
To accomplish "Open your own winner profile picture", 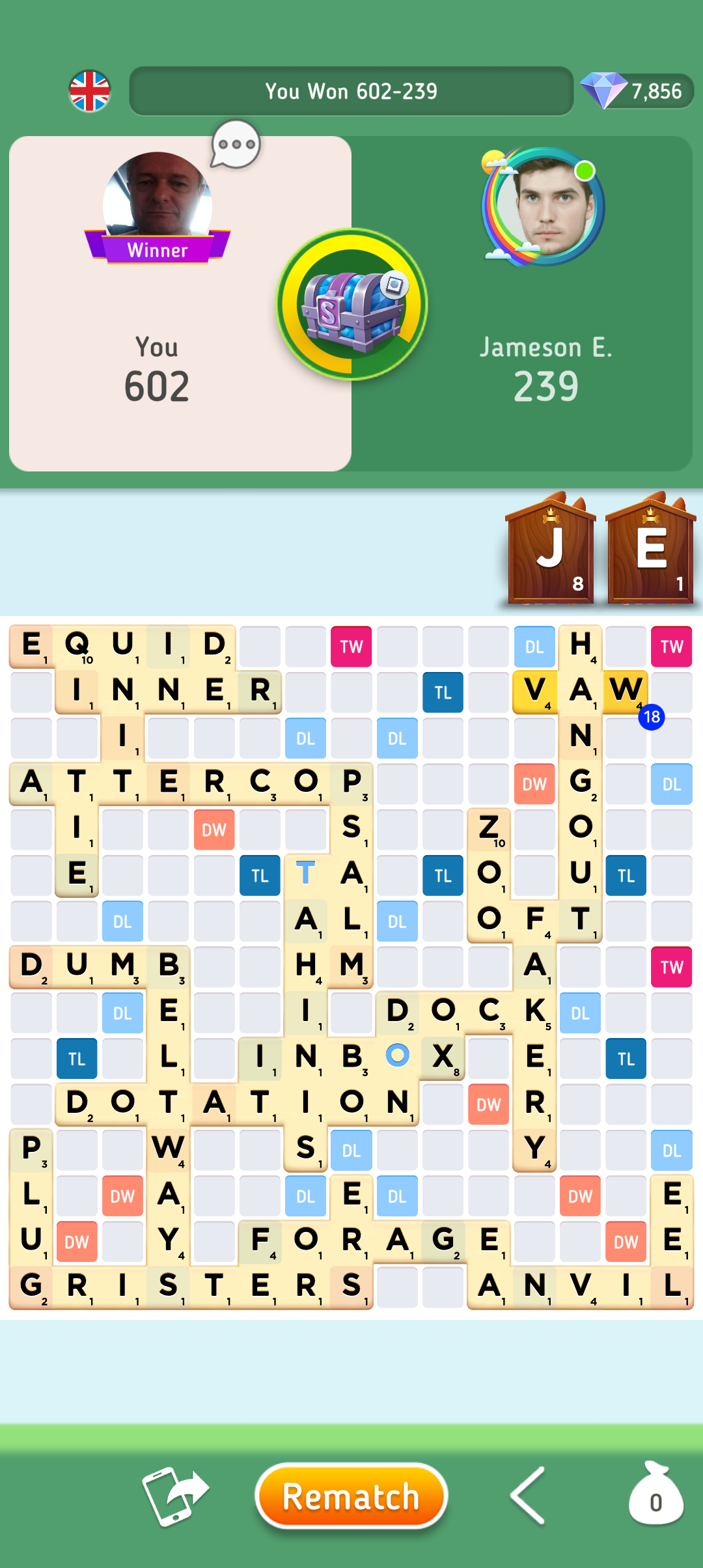I will pos(158,199).
